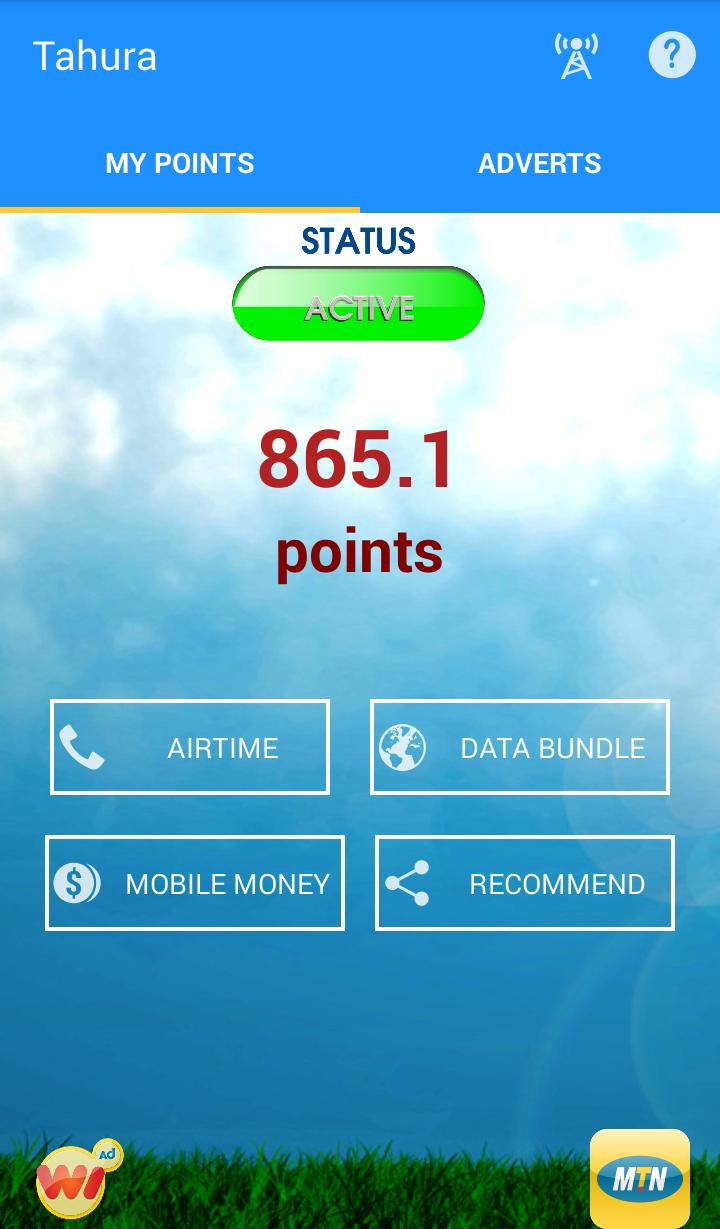Image resolution: width=720 pixels, height=1229 pixels.
Task: Tap the dollar icon on the MOBILE MONEY button
Action: click(78, 883)
